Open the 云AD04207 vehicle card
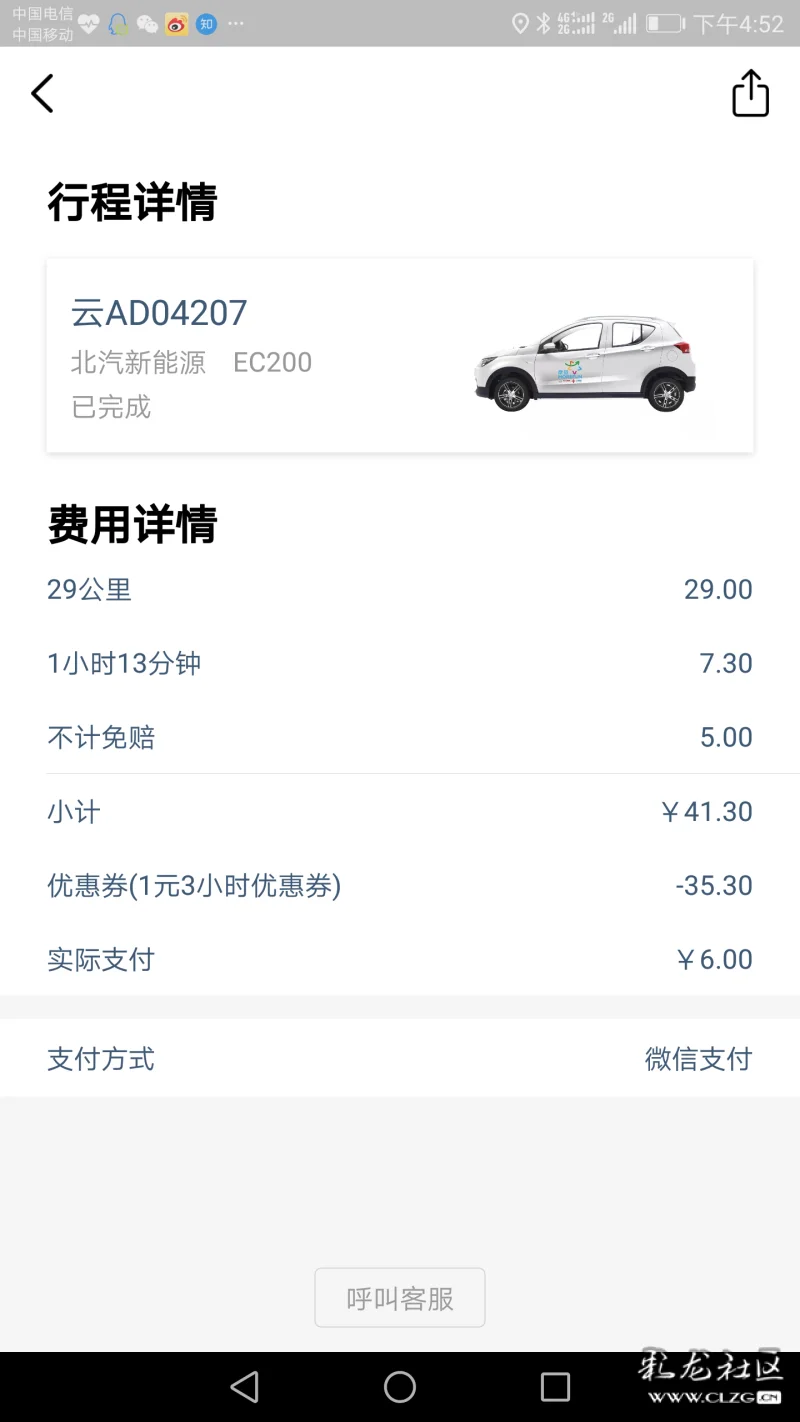 [x=400, y=355]
